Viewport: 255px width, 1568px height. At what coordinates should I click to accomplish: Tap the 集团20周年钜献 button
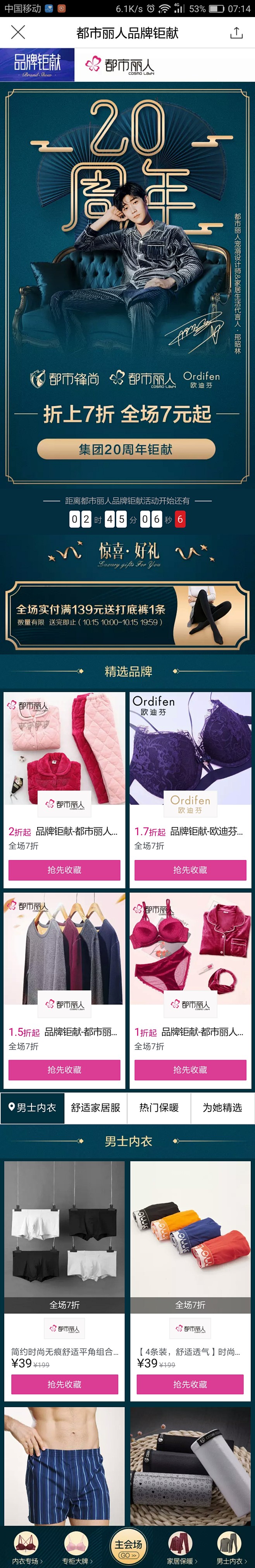click(x=126, y=449)
